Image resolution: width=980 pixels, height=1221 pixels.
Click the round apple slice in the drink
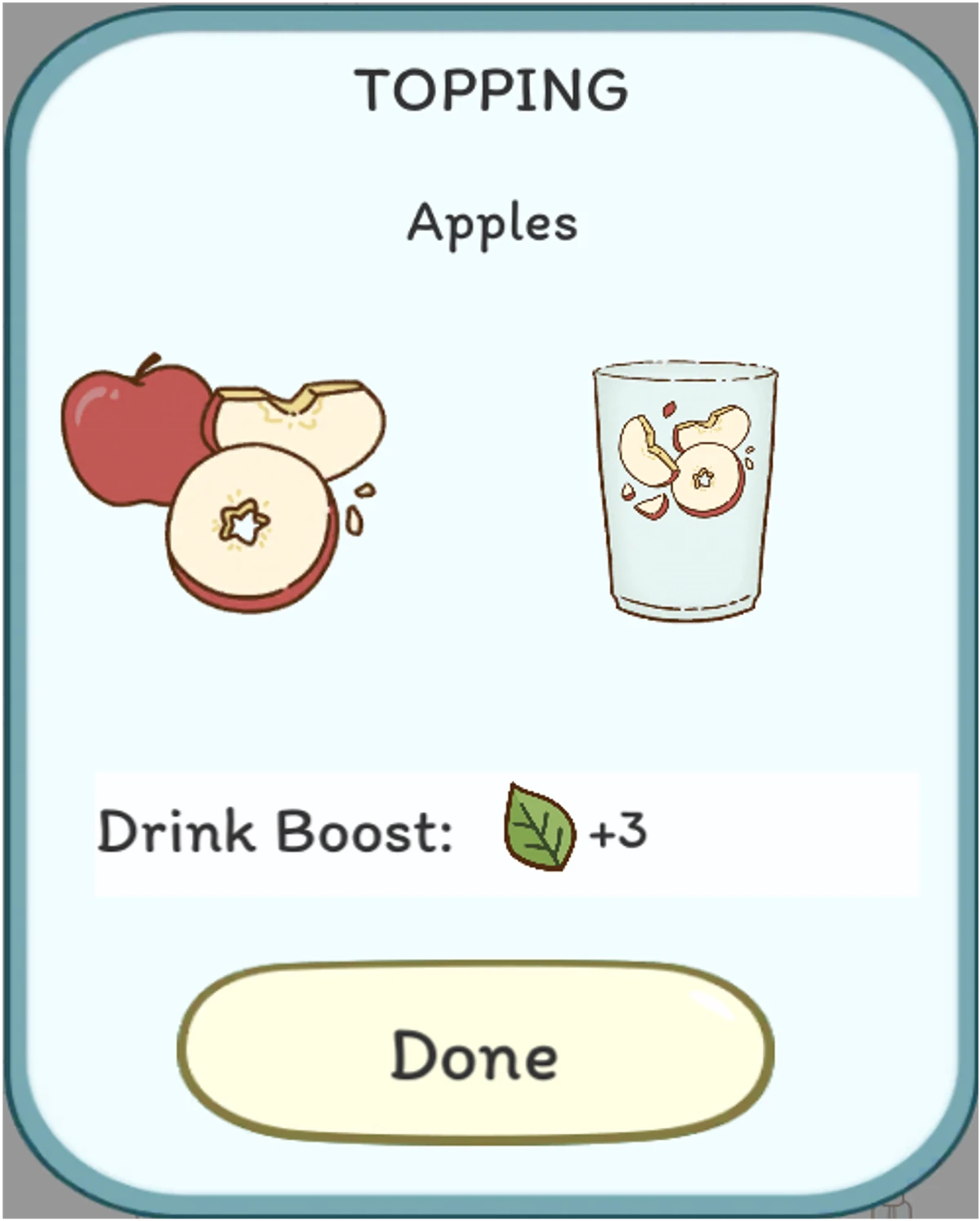pyautogui.click(x=706, y=482)
